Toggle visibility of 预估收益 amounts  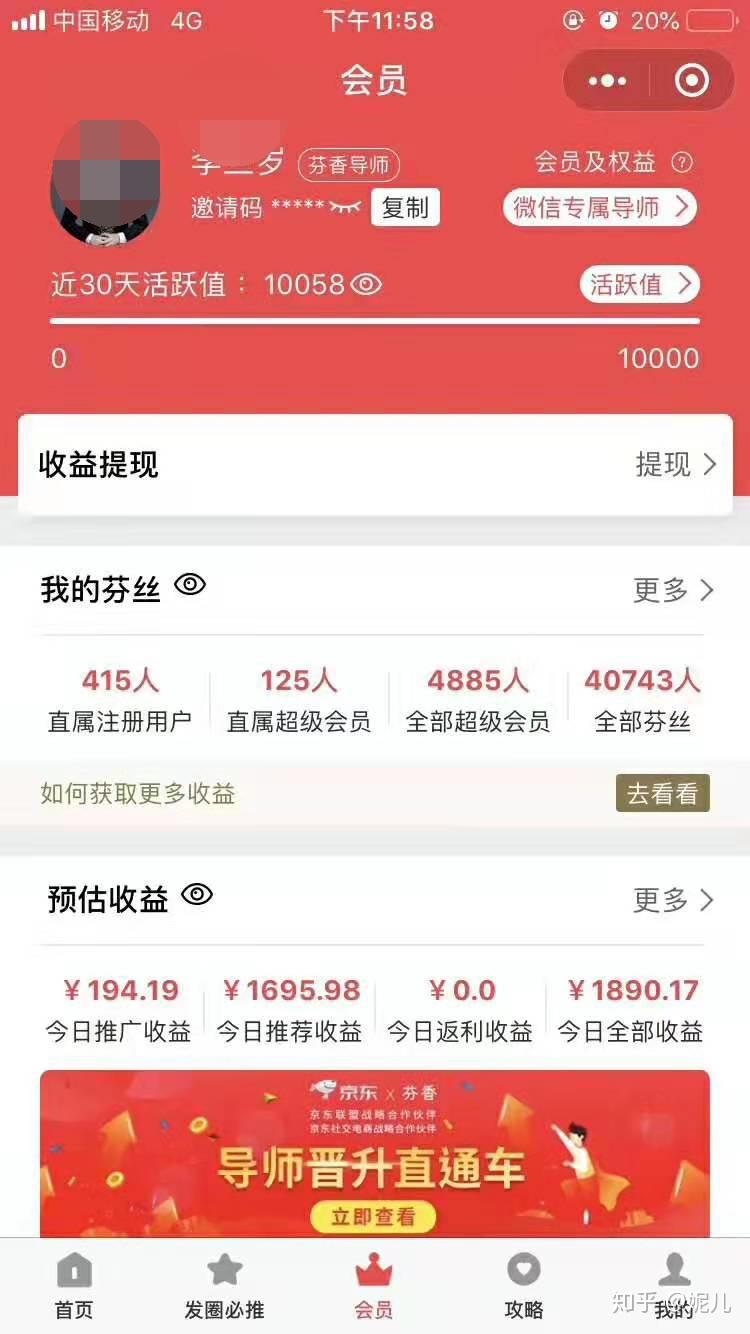pos(197,895)
